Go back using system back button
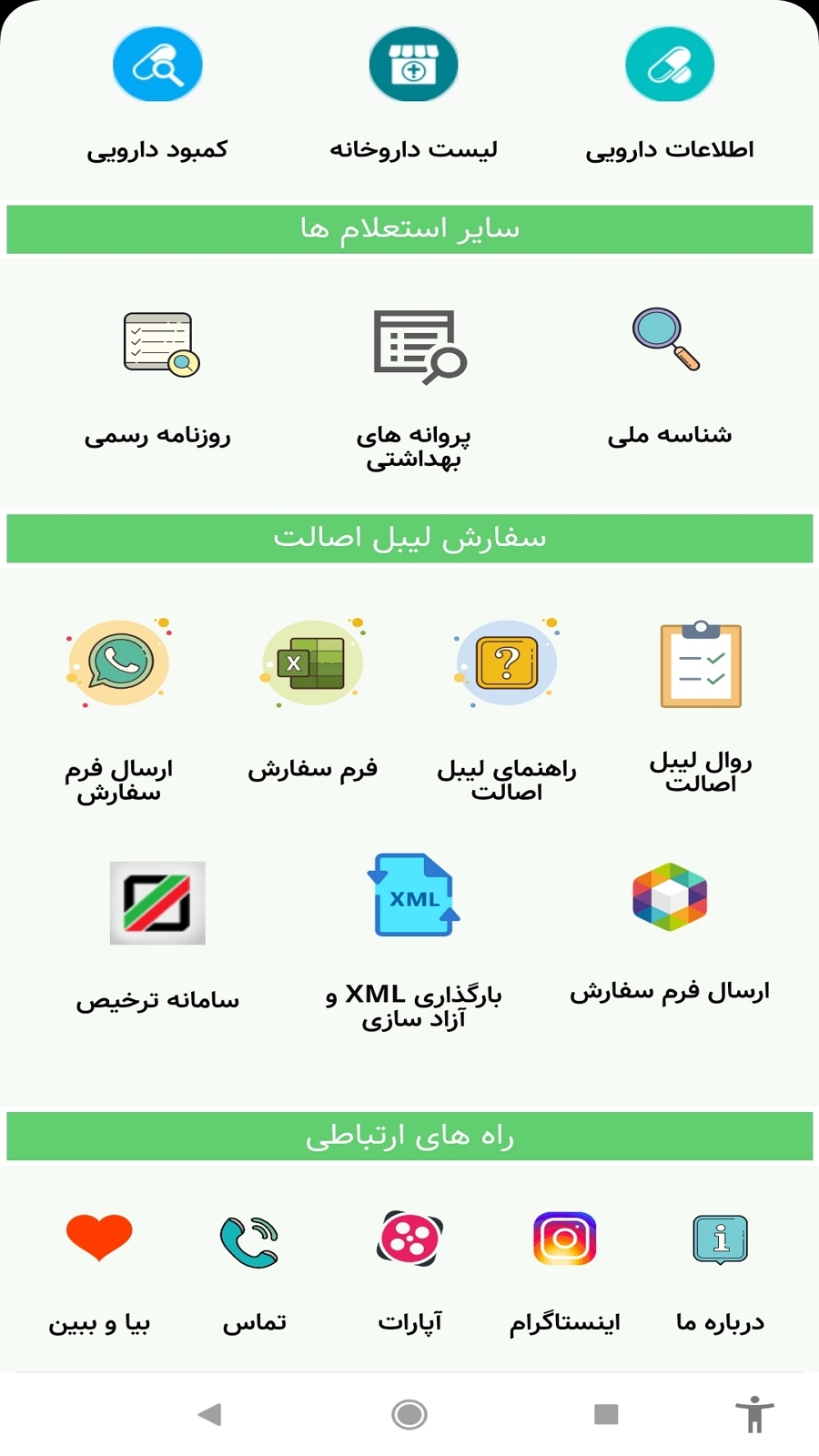 pos(210,1414)
